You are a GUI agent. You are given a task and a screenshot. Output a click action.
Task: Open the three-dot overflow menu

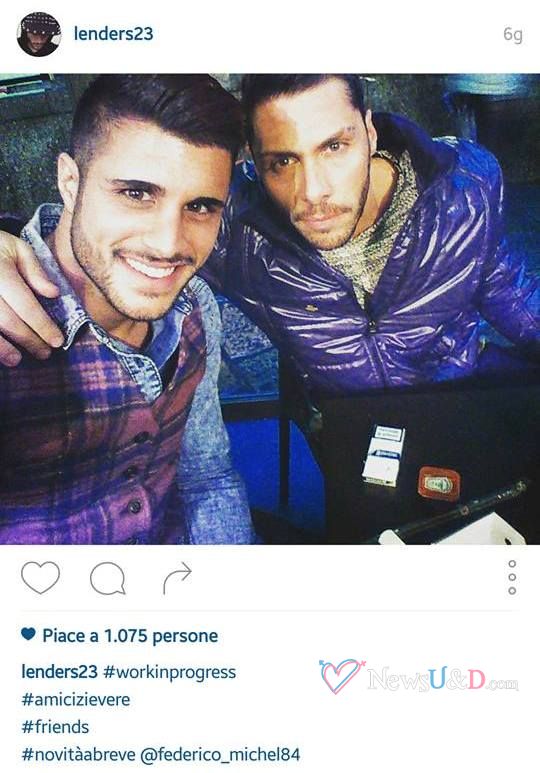[512, 577]
